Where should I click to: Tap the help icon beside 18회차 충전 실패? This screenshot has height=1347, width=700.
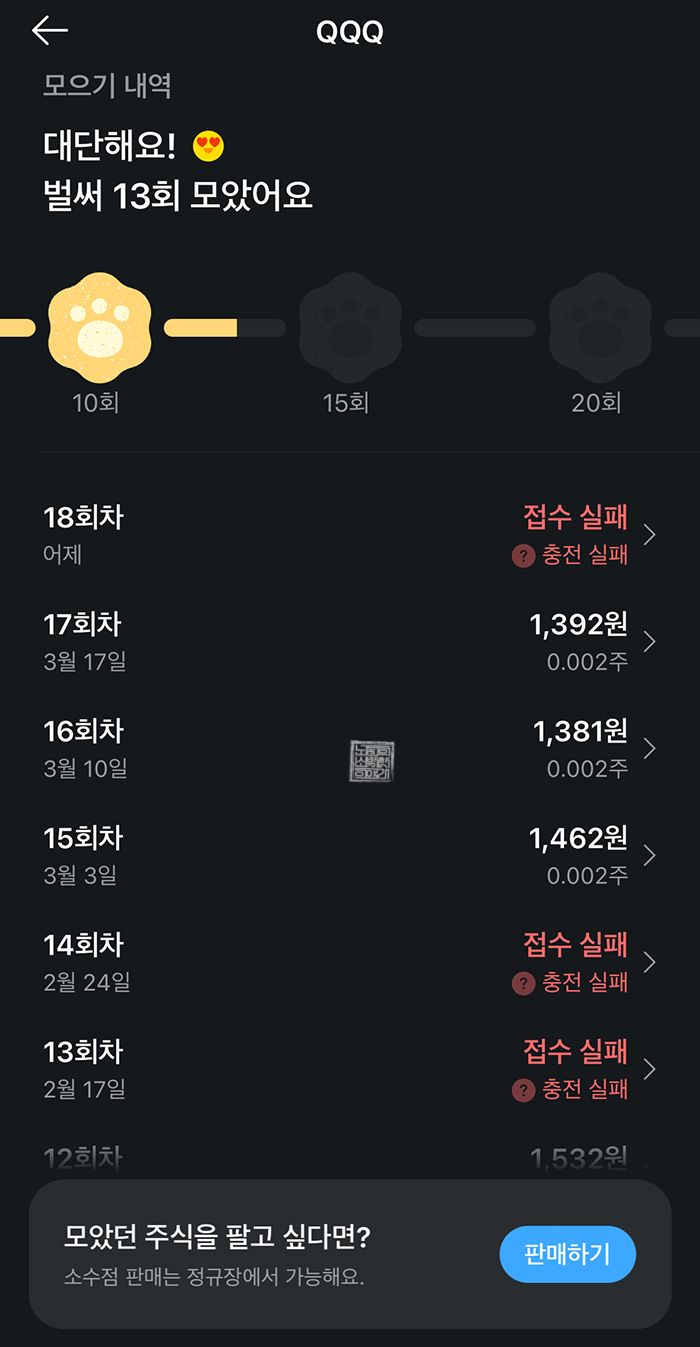point(523,556)
